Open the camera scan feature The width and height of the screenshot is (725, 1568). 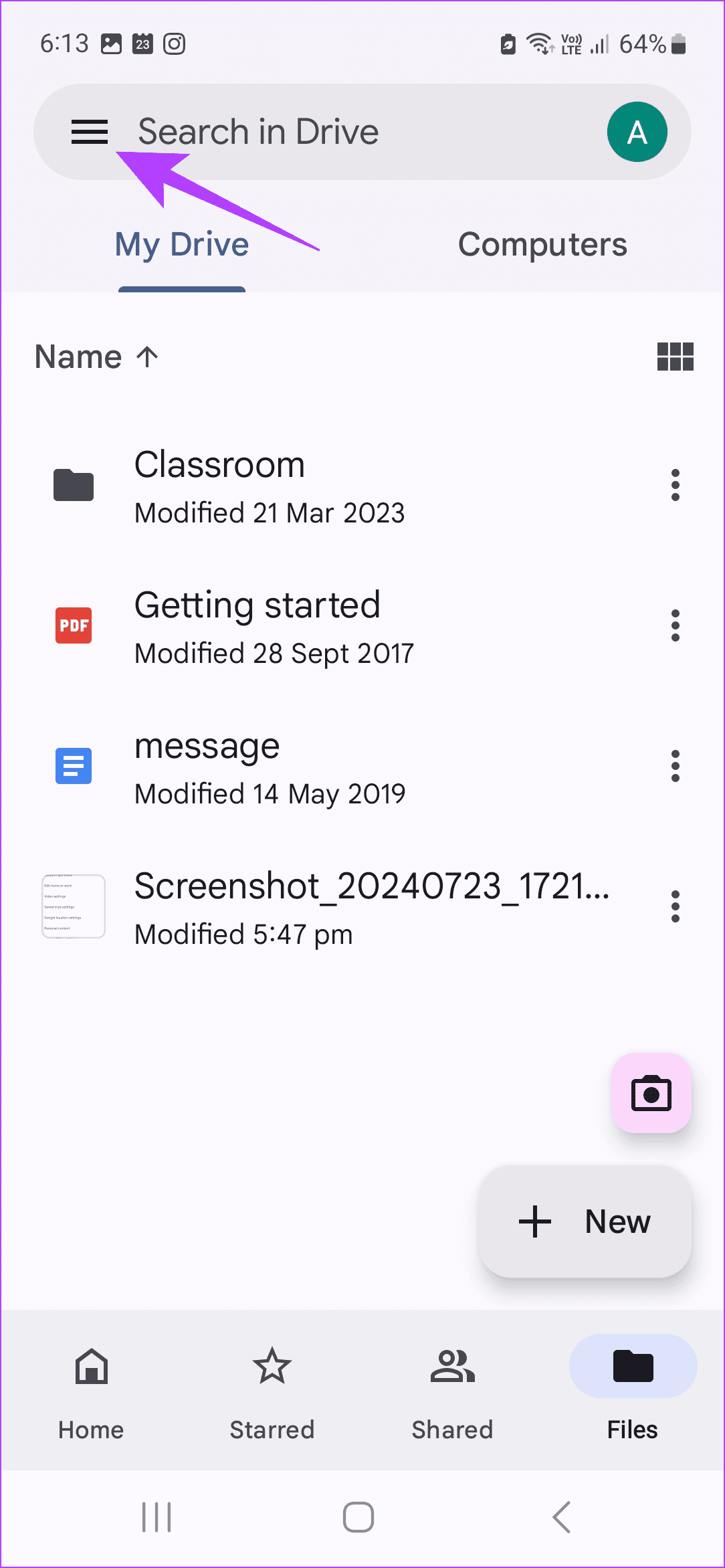point(651,1093)
